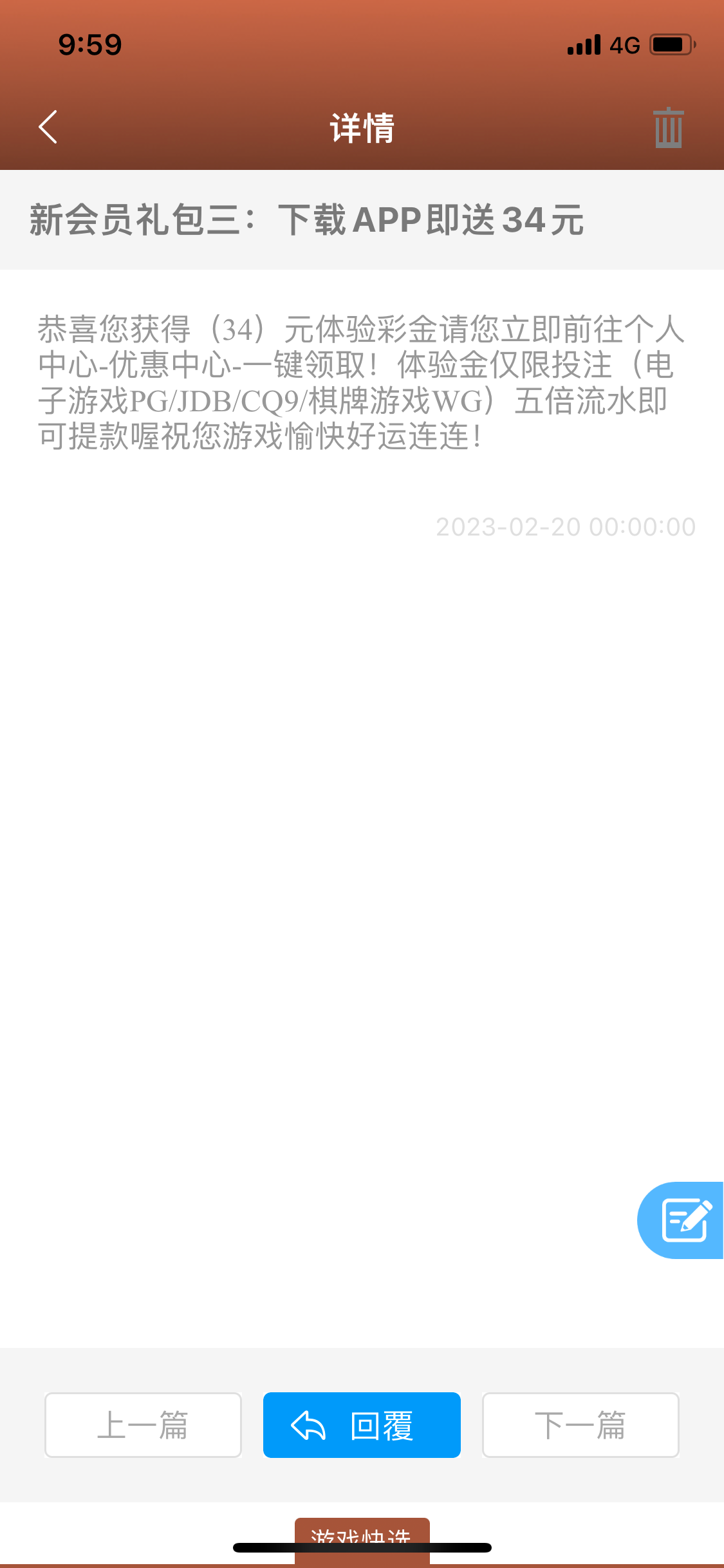Delete this message with the trash icon
Screen dimensions: 724x1568
pyautogui.click(x=668, y=128)
